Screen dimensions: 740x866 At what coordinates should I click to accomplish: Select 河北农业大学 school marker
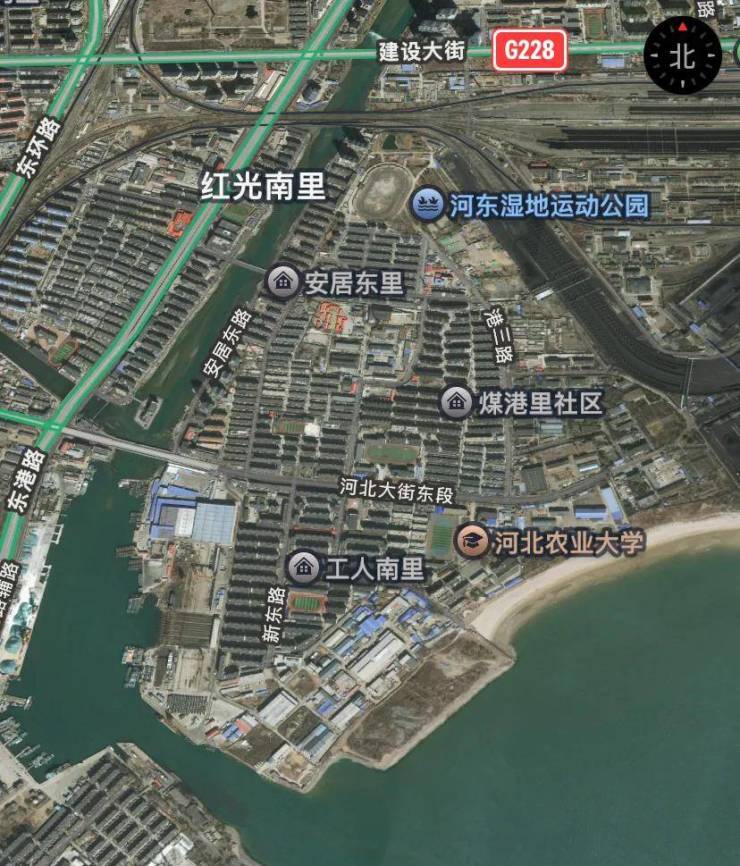click(x=472, y=541)
